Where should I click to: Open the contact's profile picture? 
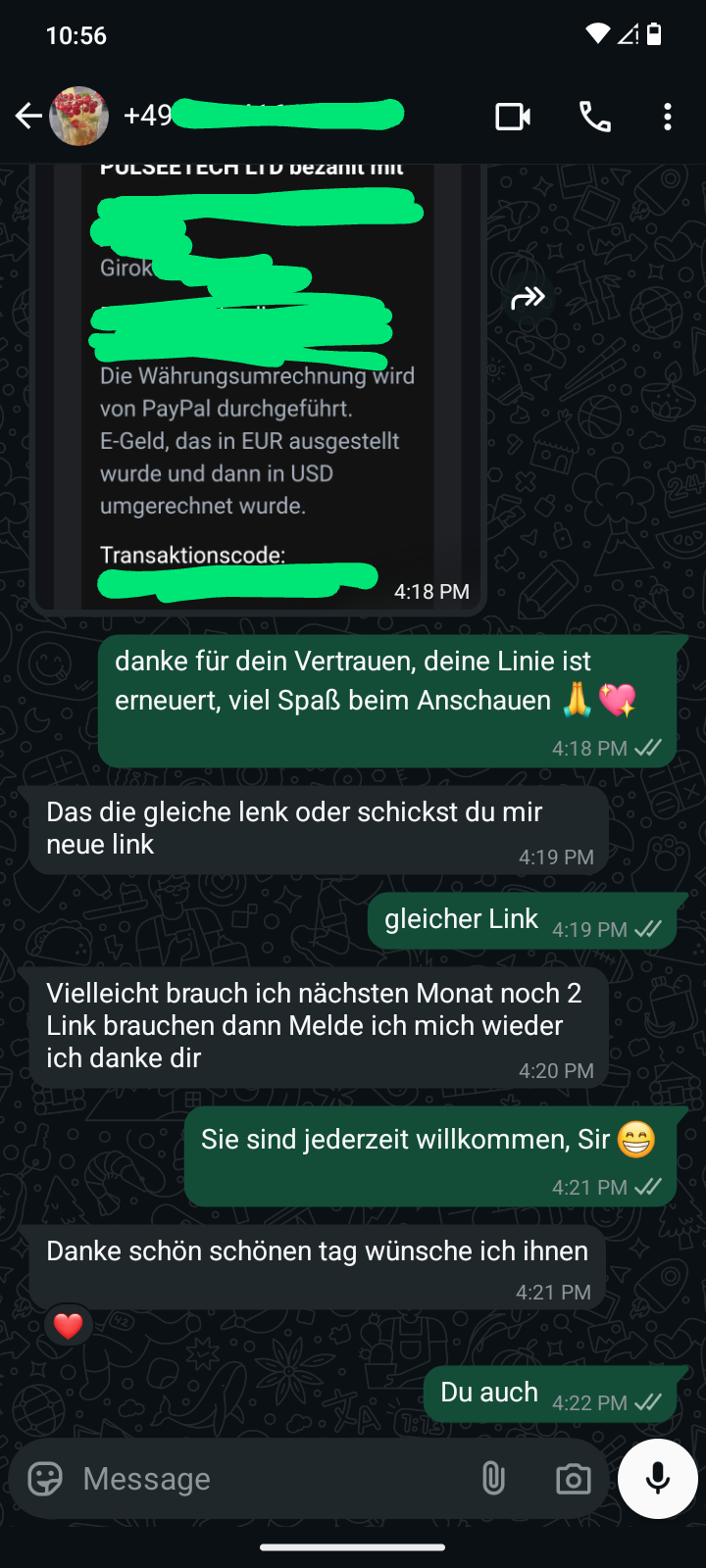[79, 117]
